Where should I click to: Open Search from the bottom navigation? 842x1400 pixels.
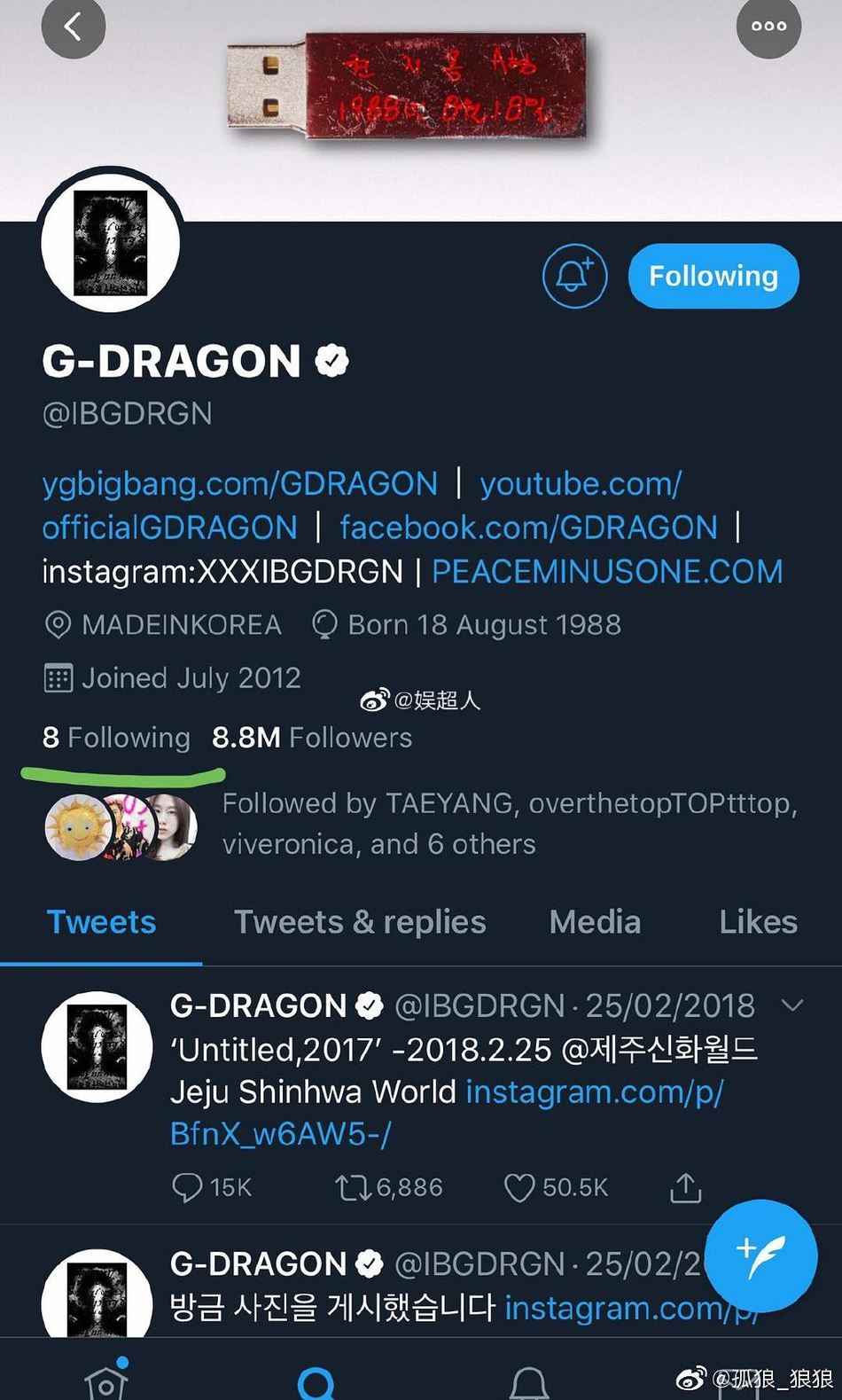(316, 1378)
